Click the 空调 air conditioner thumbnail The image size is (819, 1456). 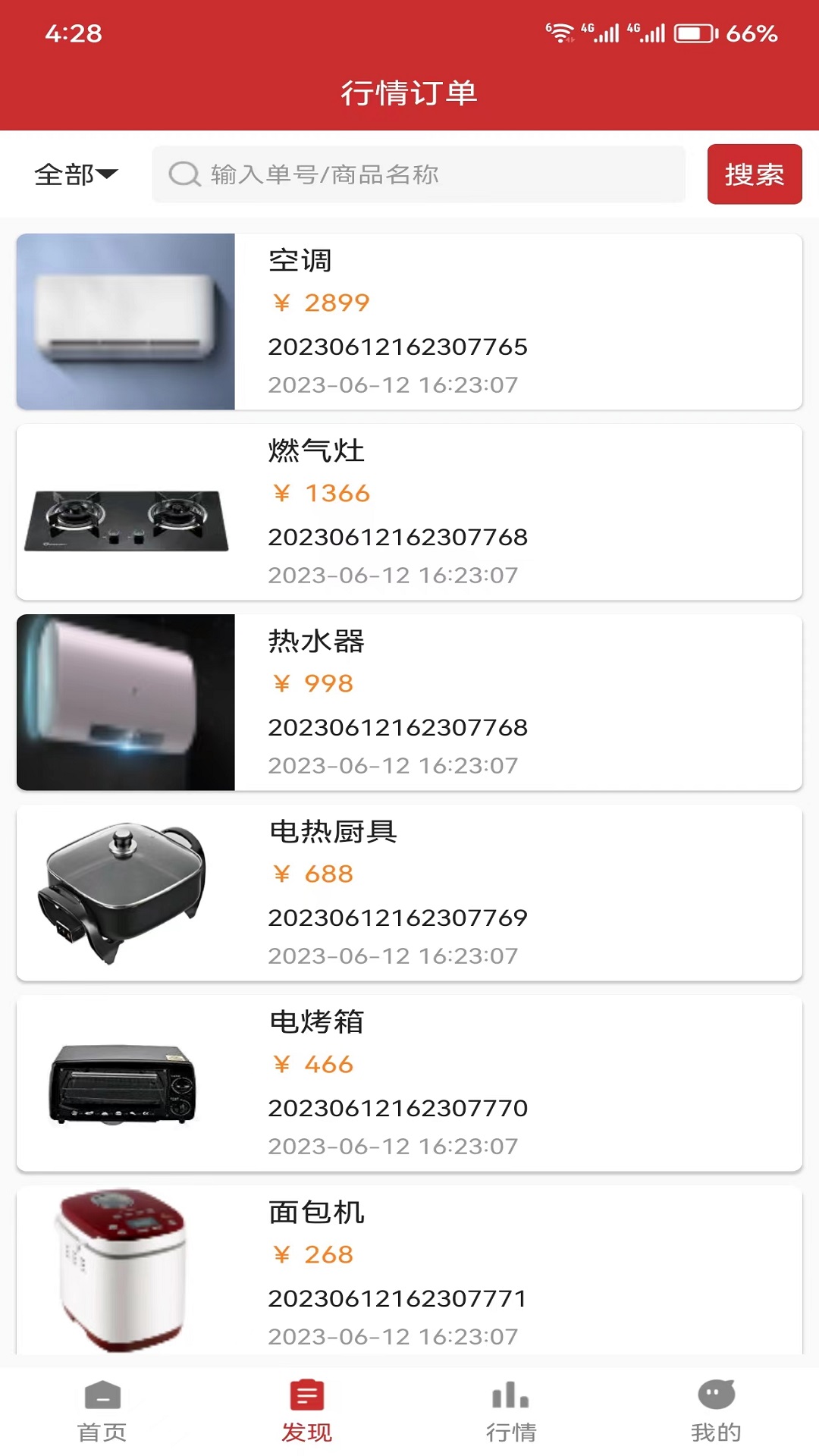tap(126, 320)
